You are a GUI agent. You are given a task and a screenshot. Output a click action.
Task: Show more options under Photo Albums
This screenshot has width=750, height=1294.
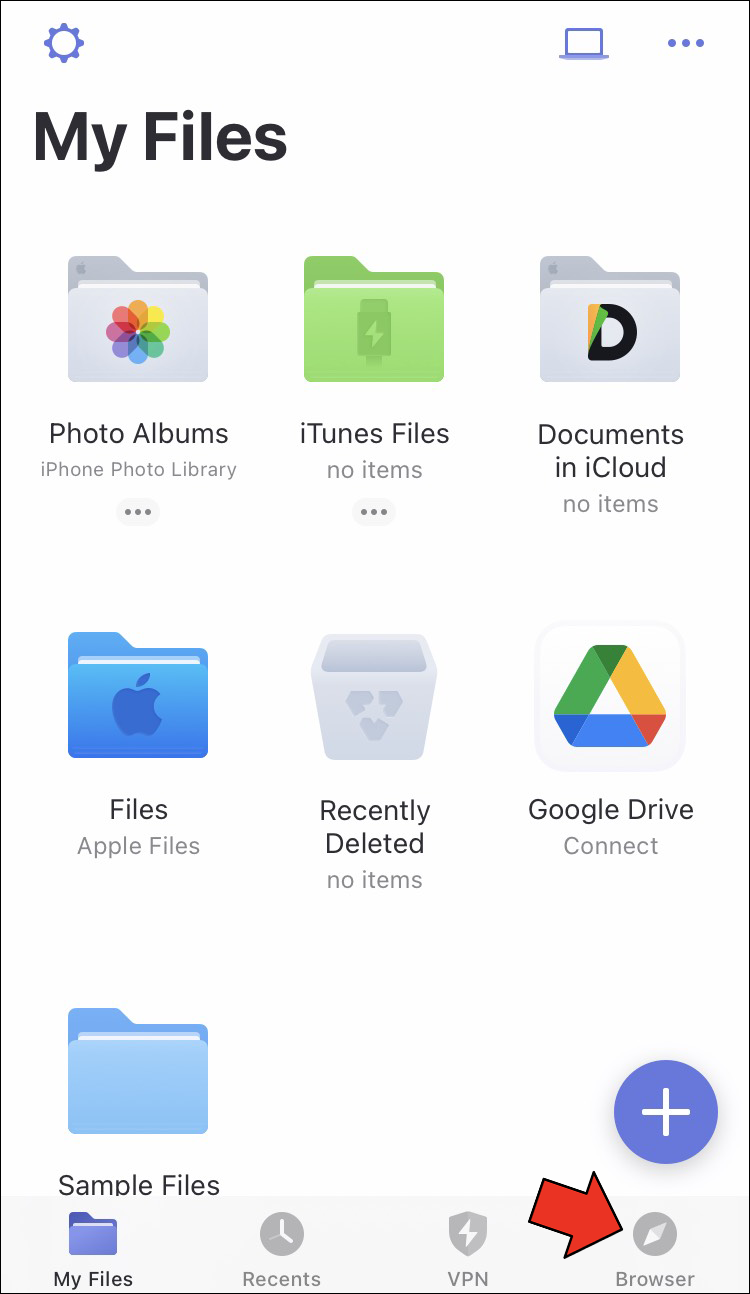point(138,512)
